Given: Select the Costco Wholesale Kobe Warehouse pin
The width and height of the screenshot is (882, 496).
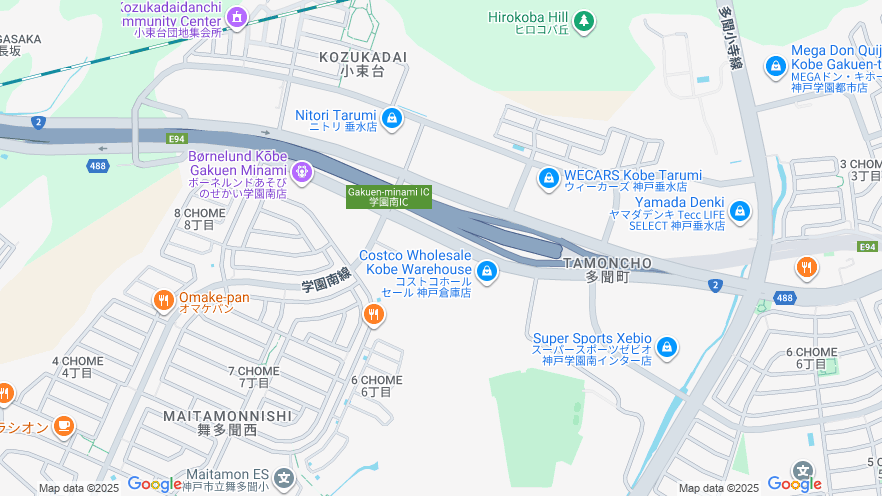Looking at the screenshot, I should tap(487, 270).
